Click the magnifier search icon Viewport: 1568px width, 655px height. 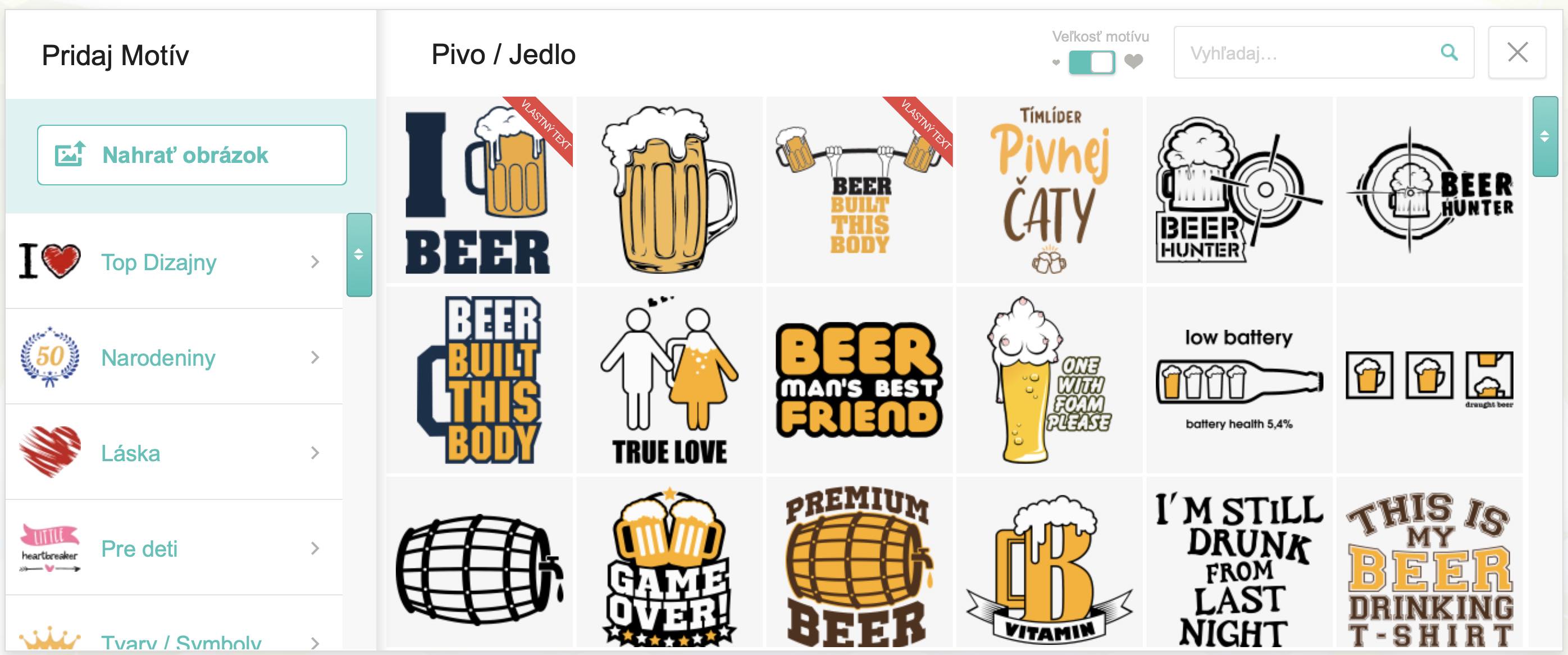(1450, 53)
